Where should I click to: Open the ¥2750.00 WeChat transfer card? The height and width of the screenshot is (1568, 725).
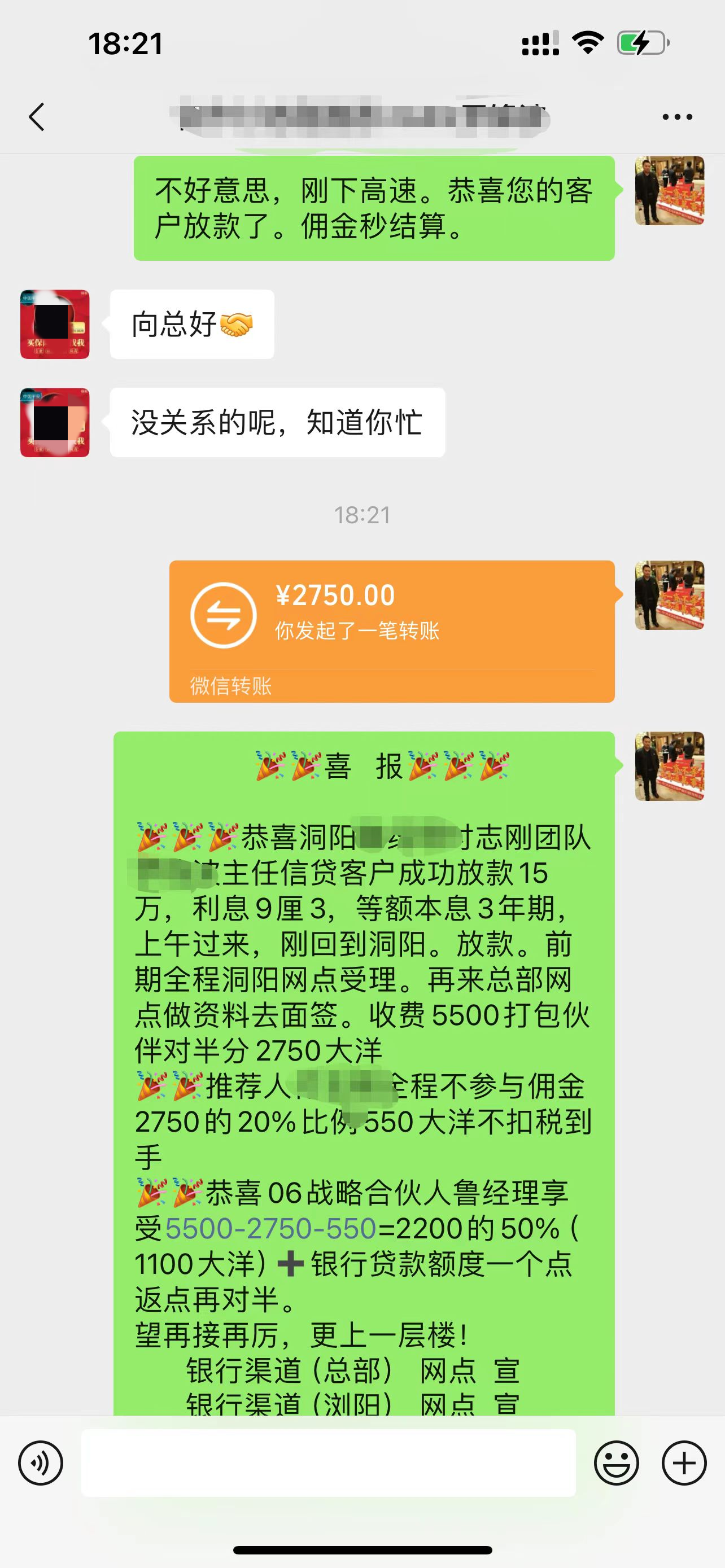391,630
